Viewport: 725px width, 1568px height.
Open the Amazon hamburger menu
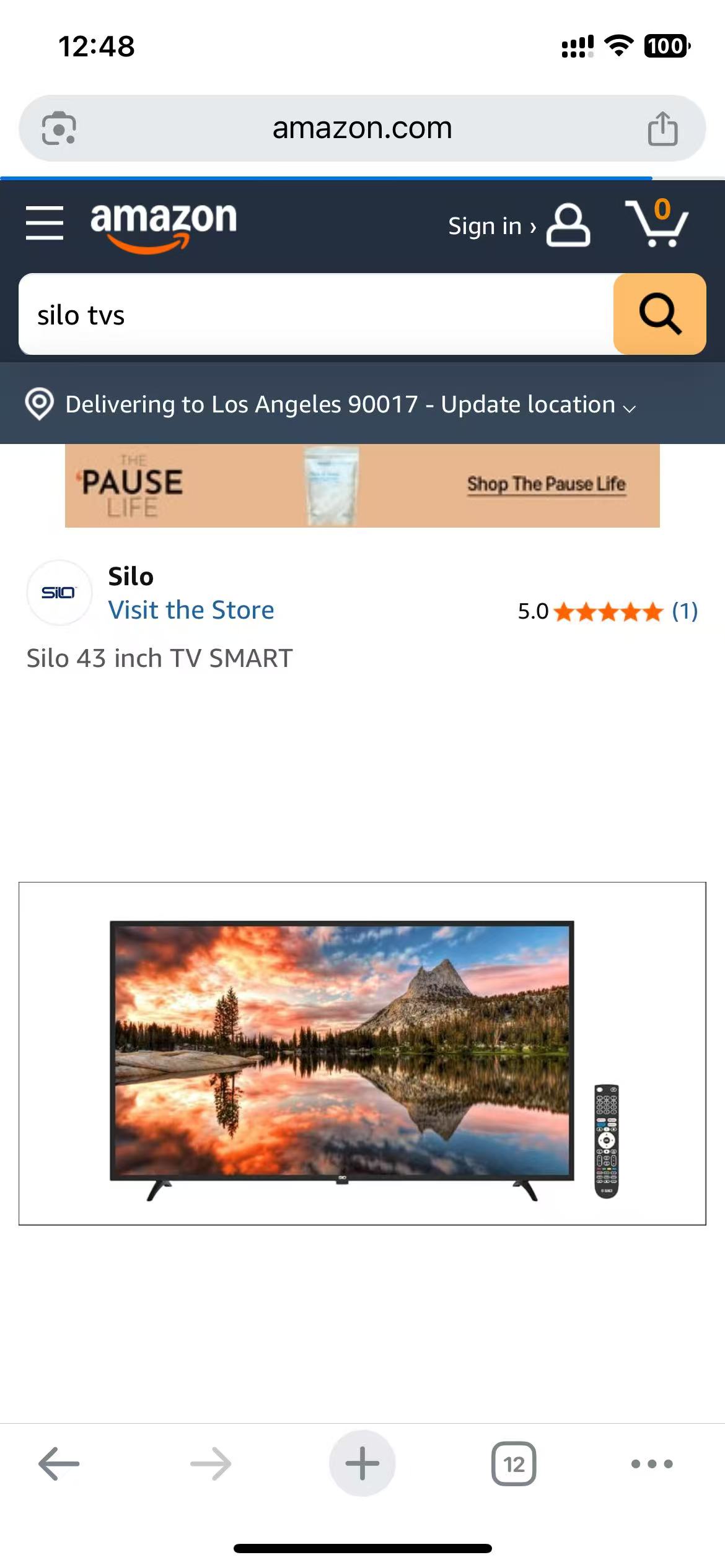(x=45, y=223)
